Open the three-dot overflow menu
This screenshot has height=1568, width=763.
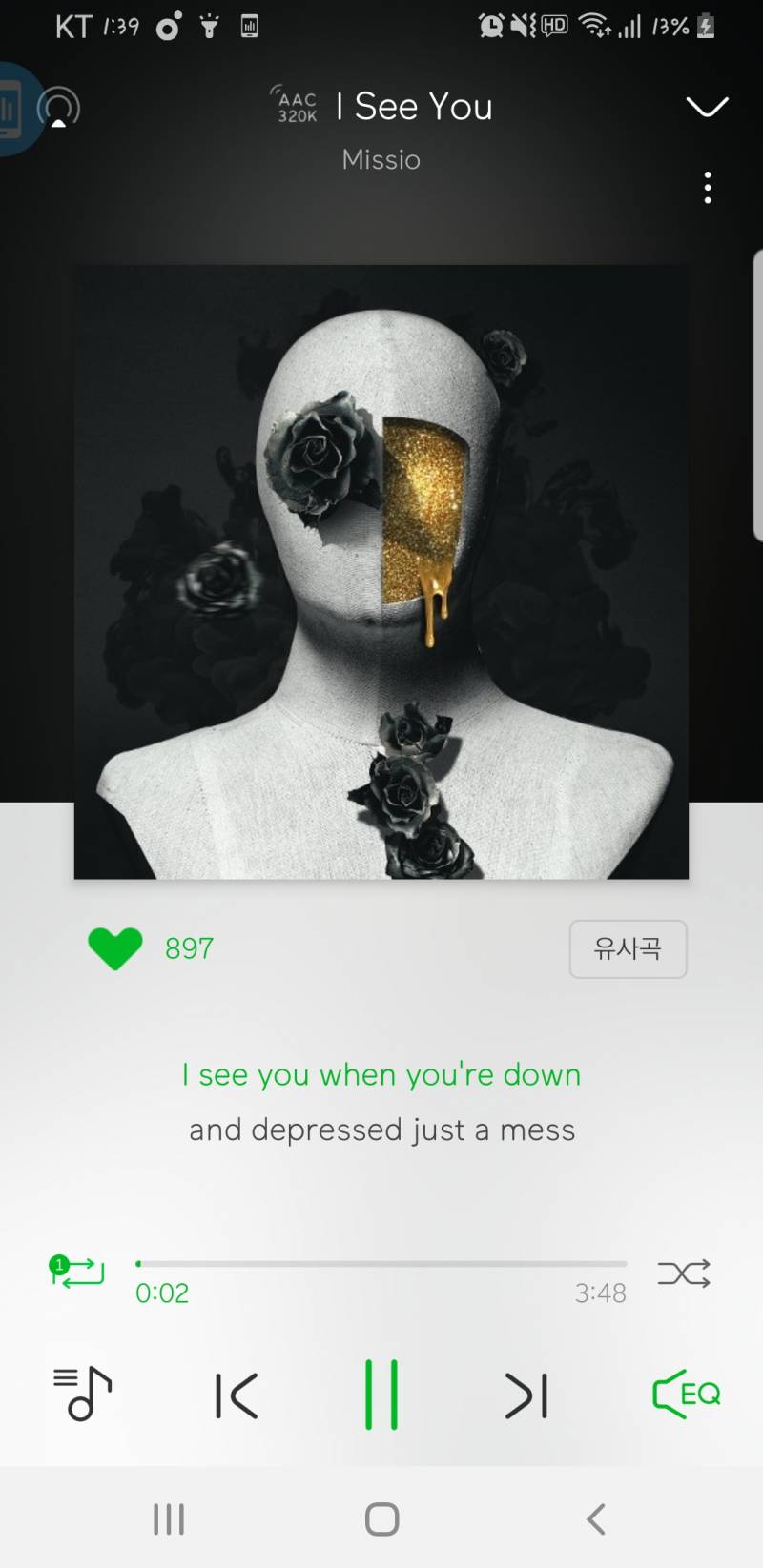[x=707, y=188]
